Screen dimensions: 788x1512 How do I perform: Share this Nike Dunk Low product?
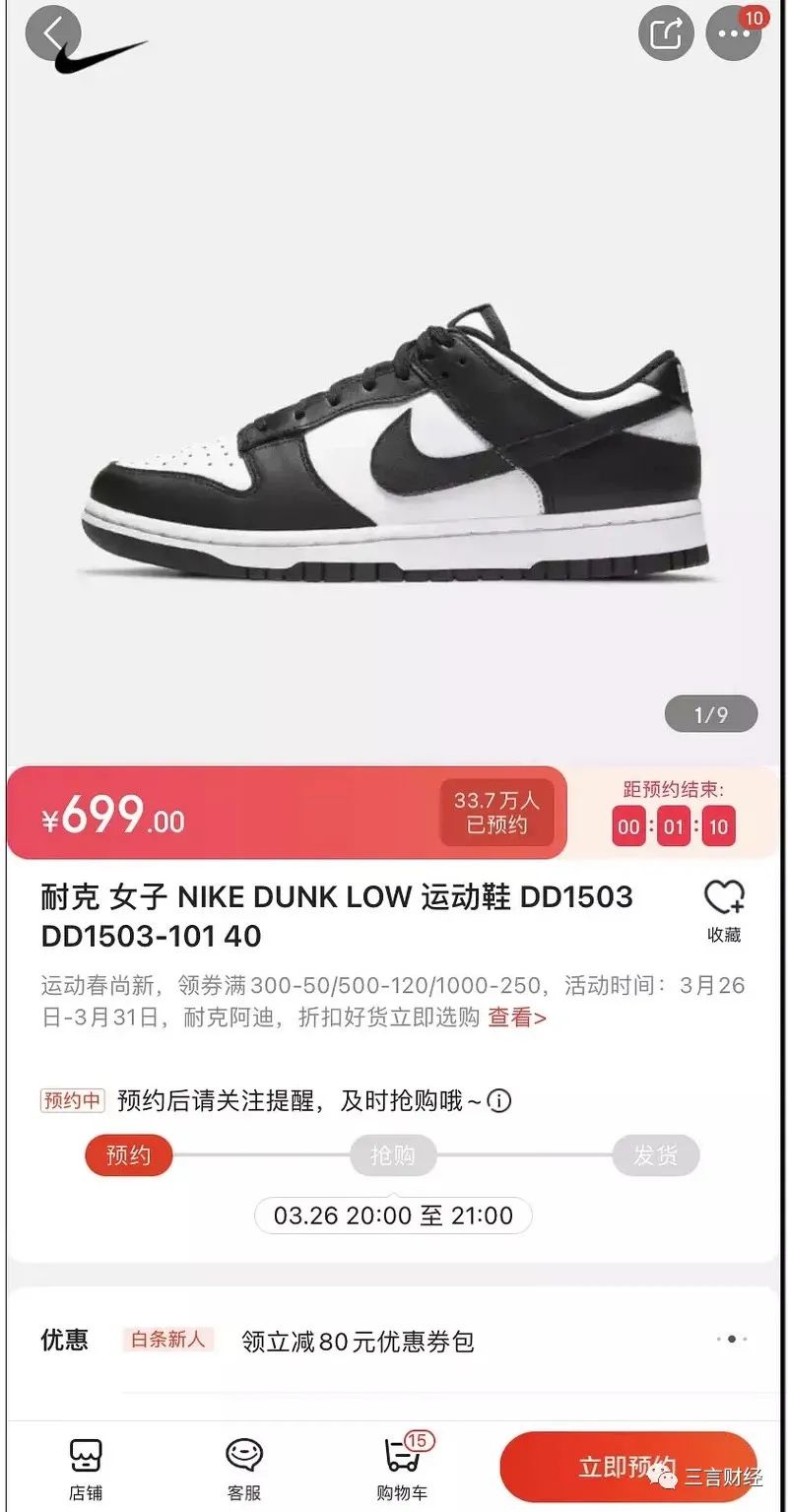667,33
